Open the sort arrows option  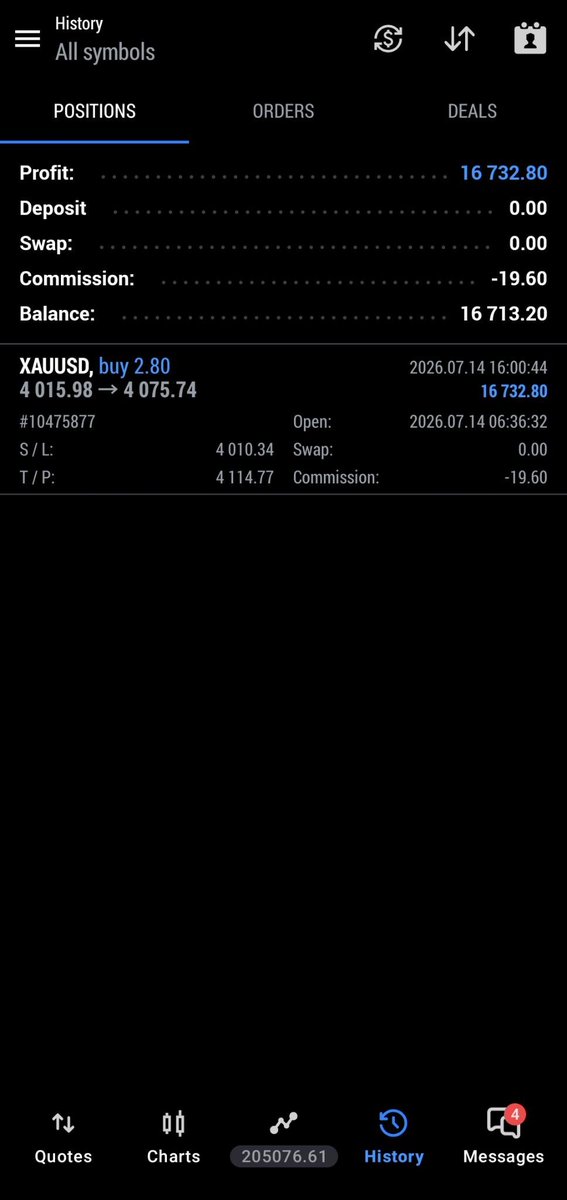459,38
